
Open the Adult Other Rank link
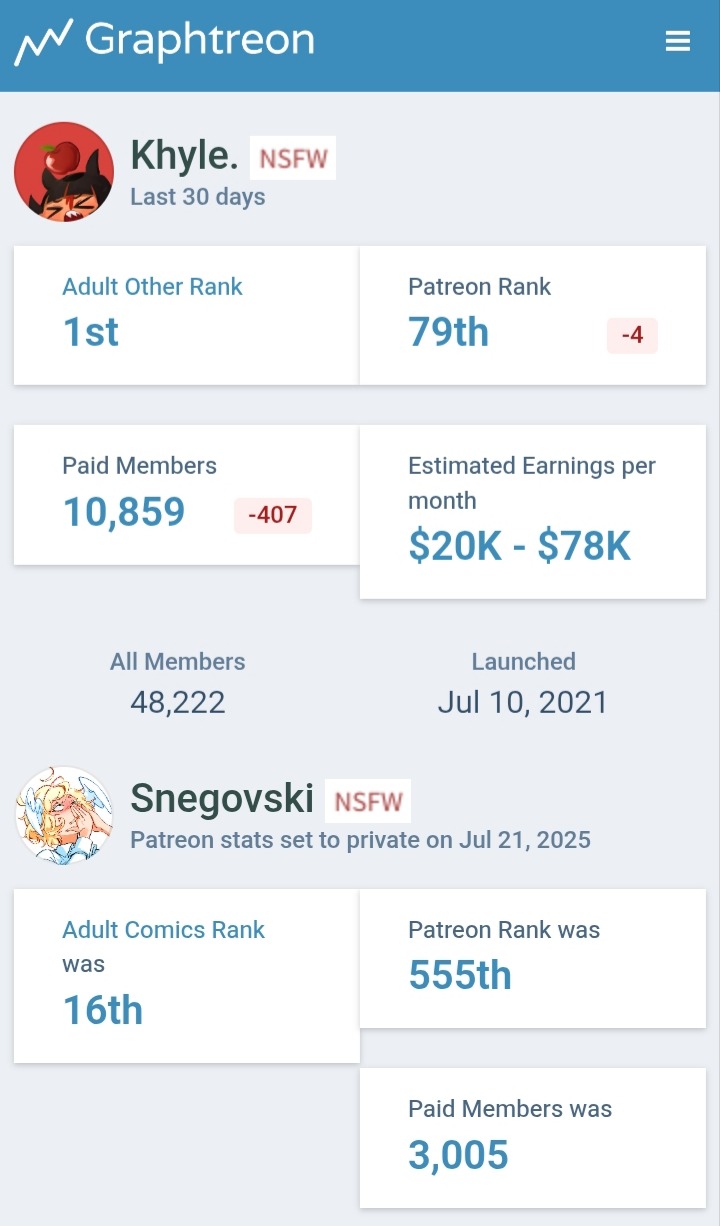tap(152, 287)
